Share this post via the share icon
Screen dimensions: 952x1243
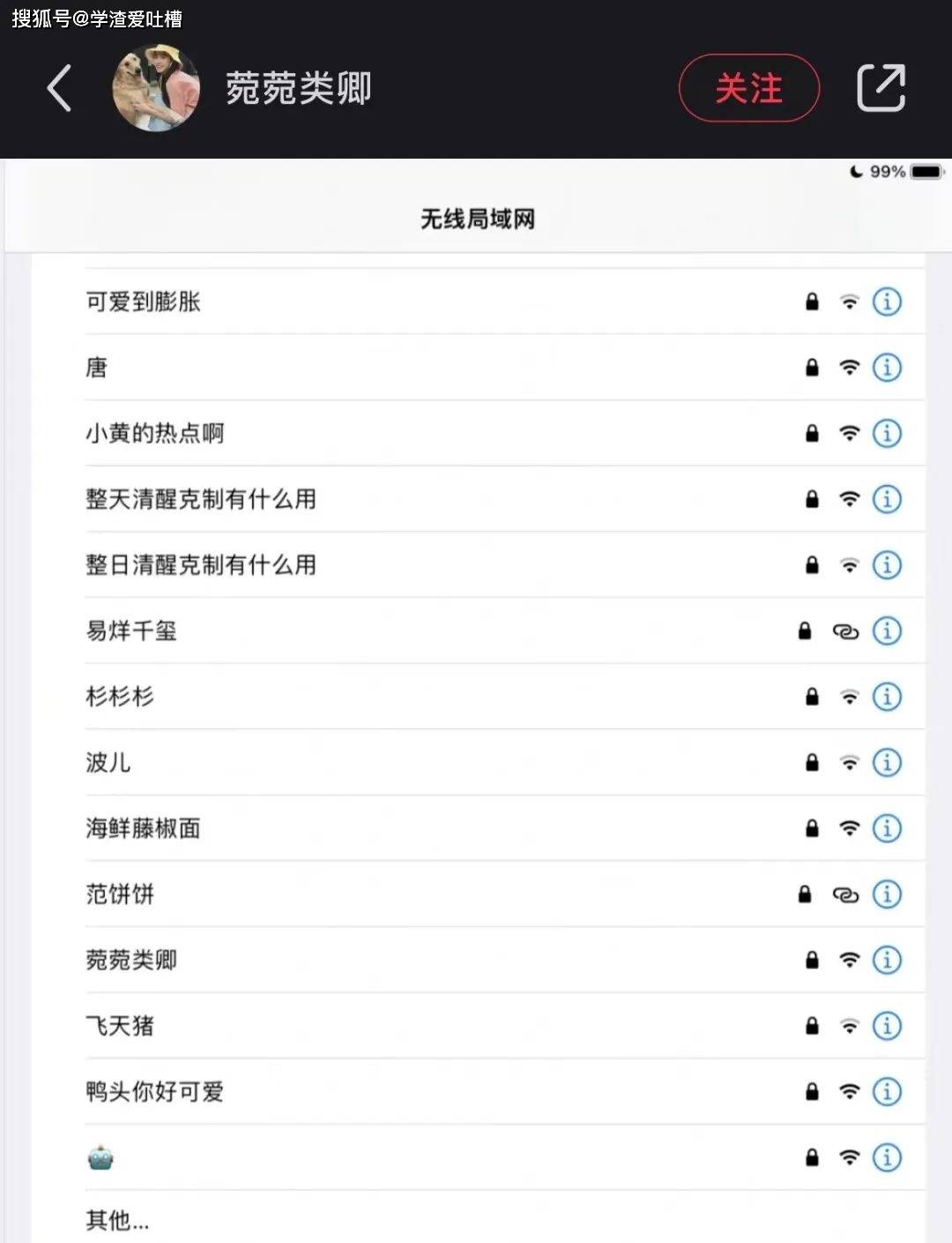(881, 88)
